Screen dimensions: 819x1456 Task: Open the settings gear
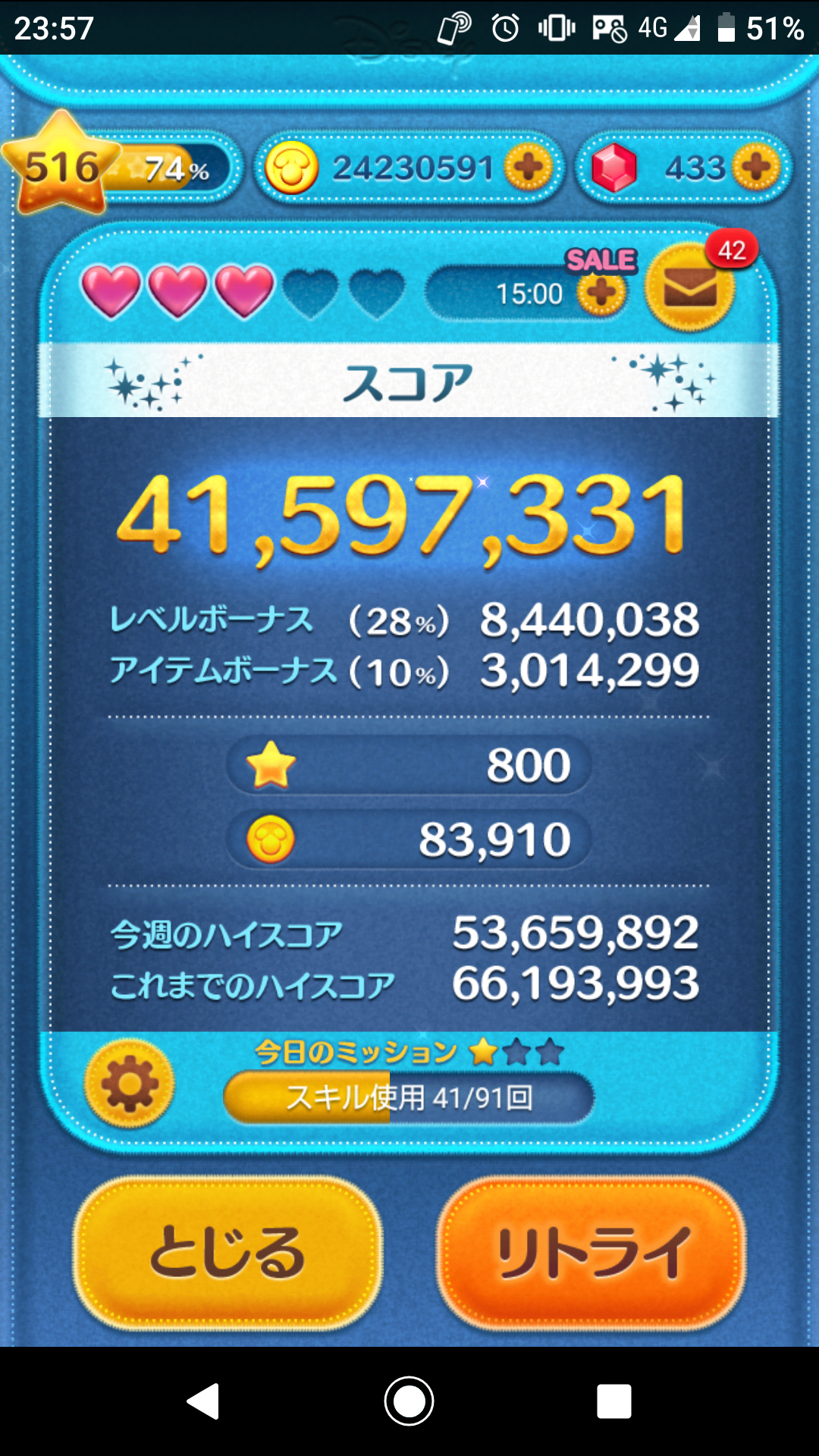point(130,1083)
